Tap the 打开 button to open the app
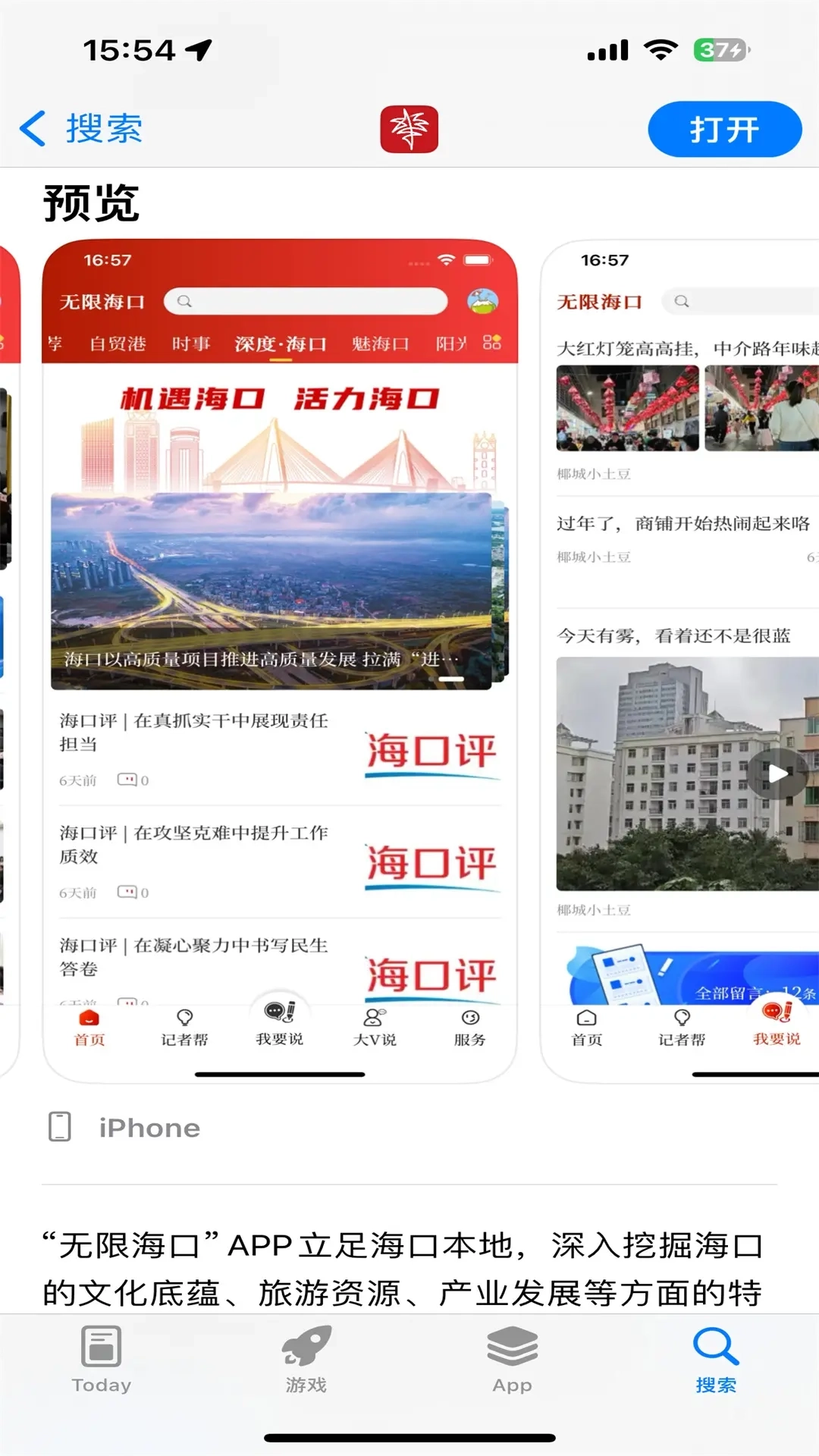The height and width of the screenshot is (1456, 819). click(725, 129)
